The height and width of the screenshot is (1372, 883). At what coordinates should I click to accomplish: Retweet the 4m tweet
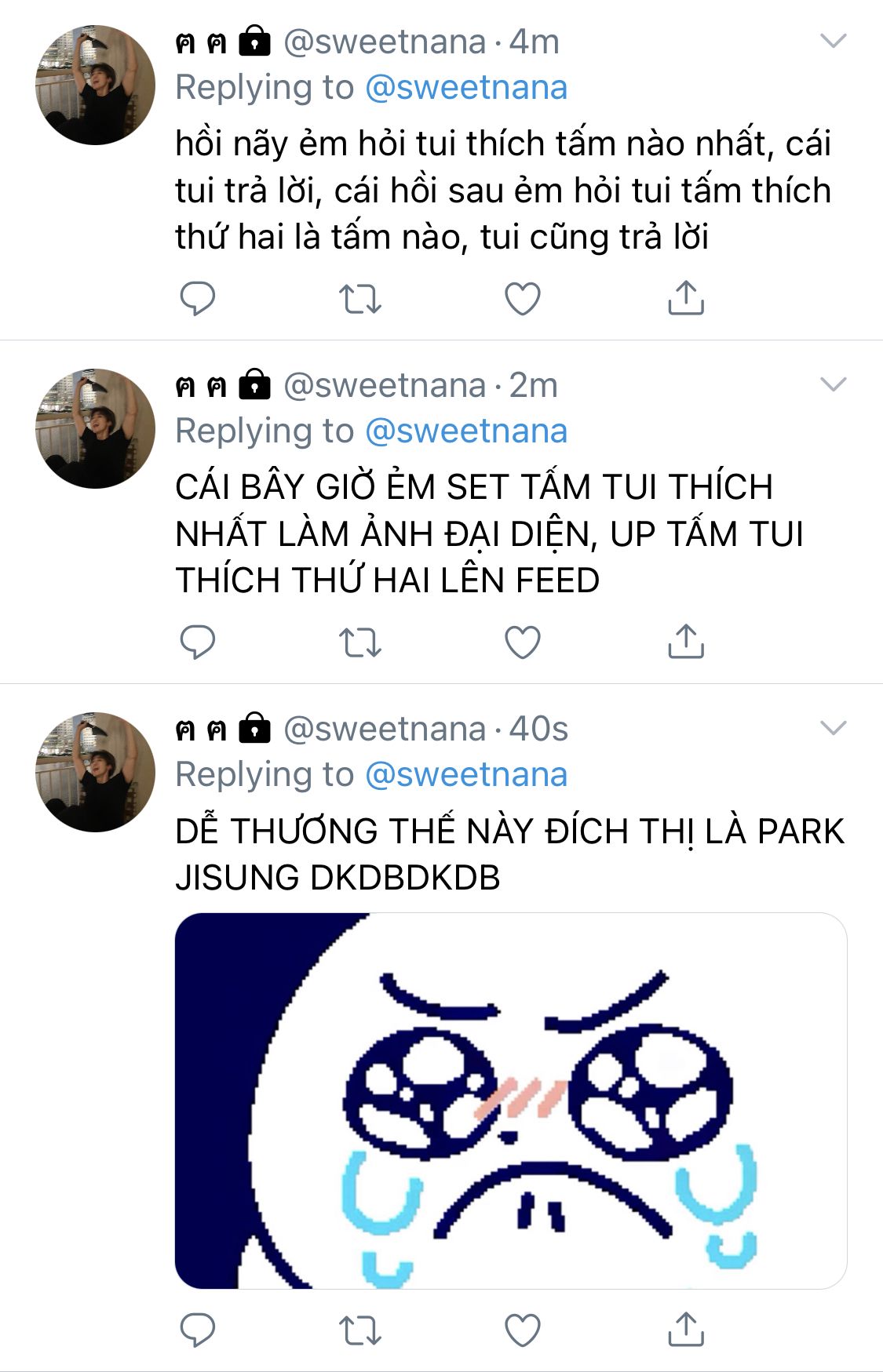[360, 299]
